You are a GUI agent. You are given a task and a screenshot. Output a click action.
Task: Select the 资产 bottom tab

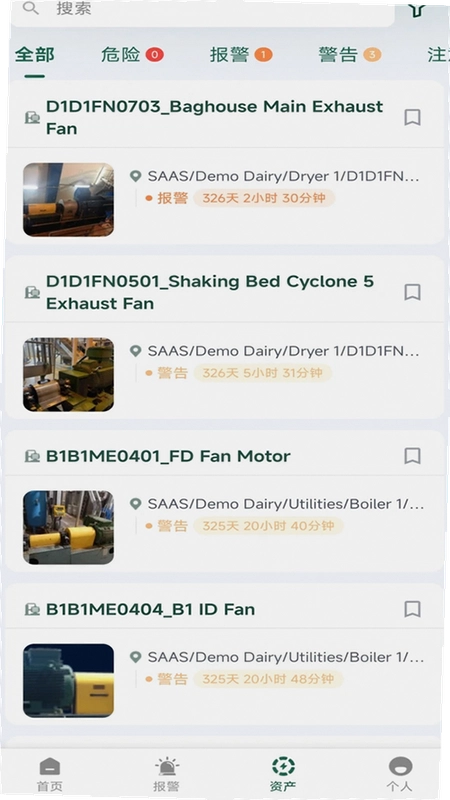(x=283, y=774)
